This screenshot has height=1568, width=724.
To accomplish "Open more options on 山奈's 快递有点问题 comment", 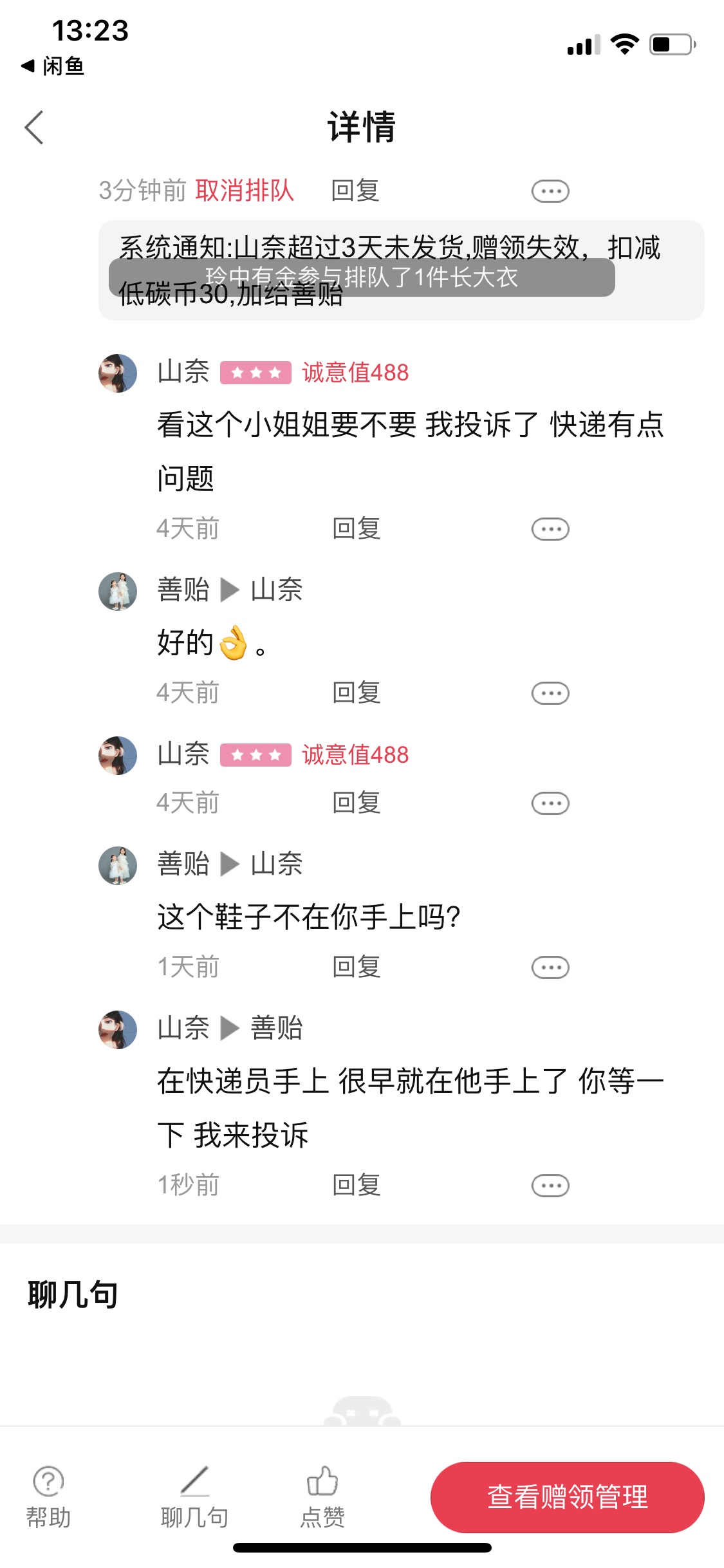I will point(550,529).
